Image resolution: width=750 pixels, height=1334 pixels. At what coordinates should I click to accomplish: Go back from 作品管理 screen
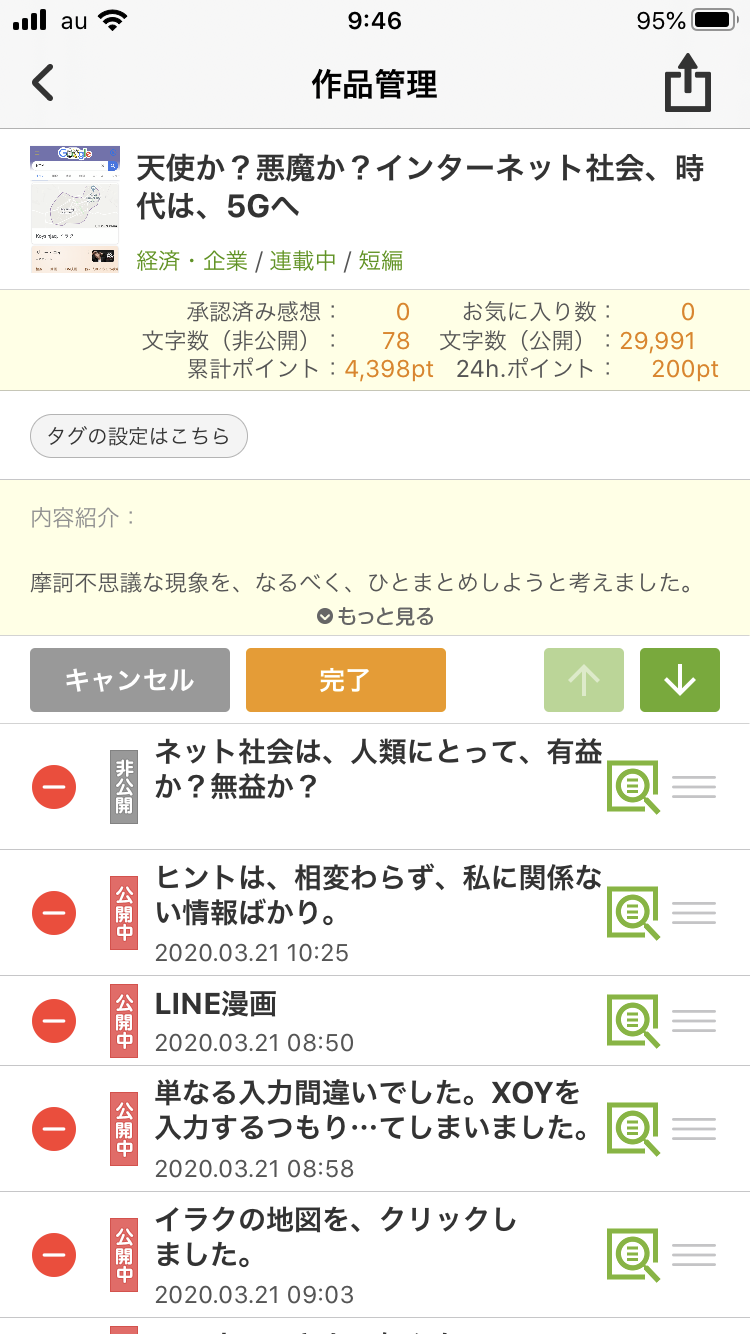tap(43, 84)
